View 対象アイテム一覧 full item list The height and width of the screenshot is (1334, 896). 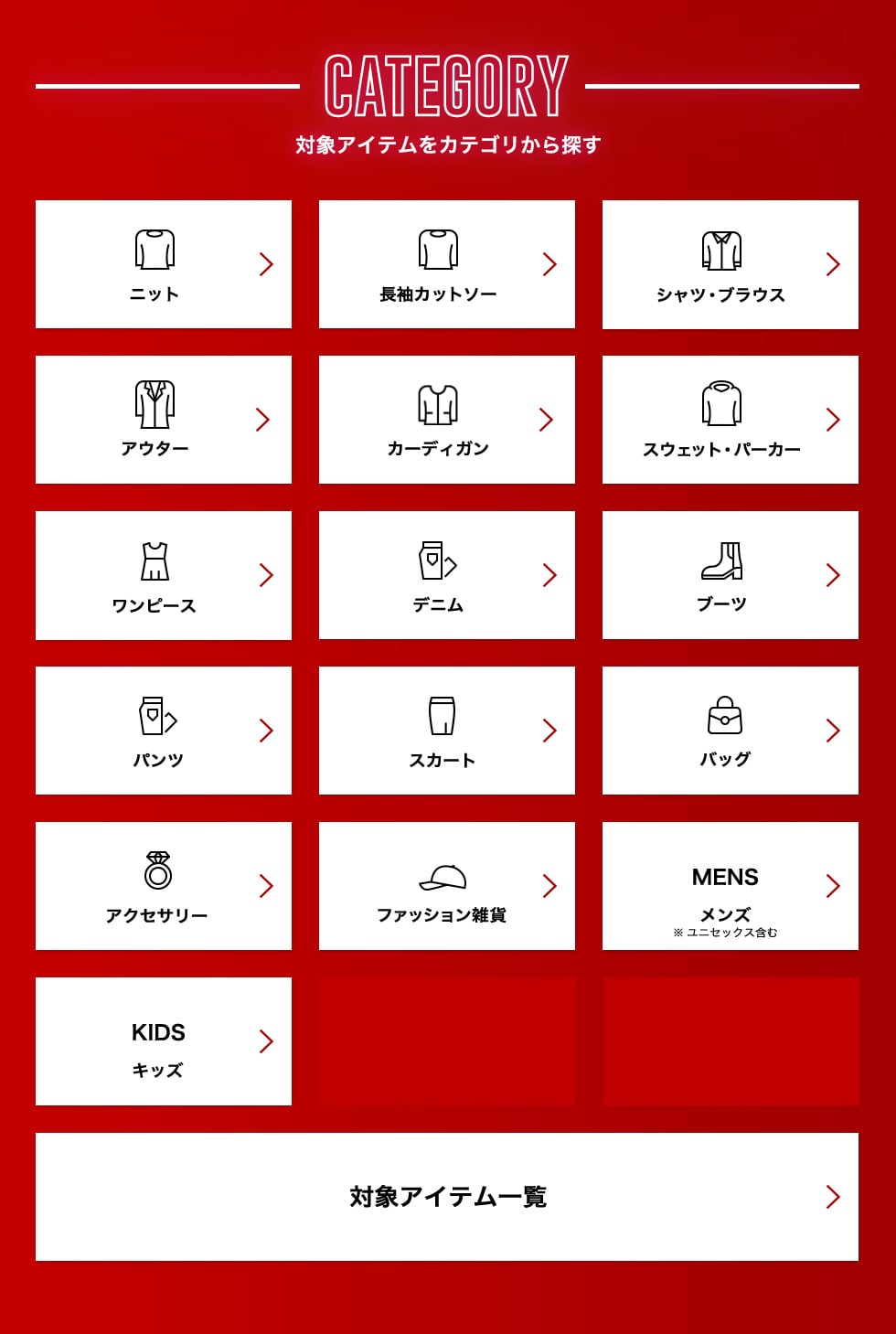[446, 1197]
